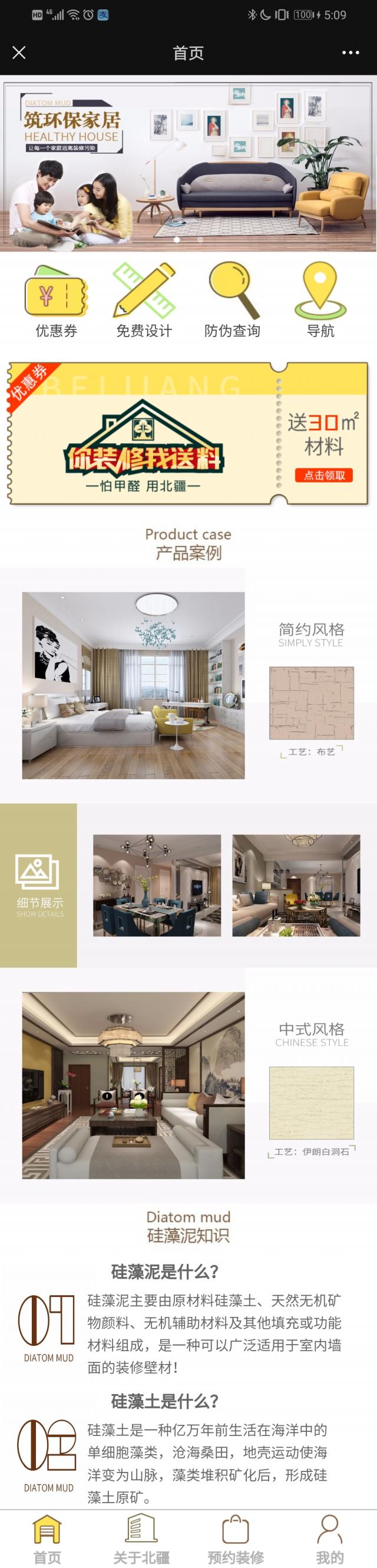Open the dining room detail photo

157,885
